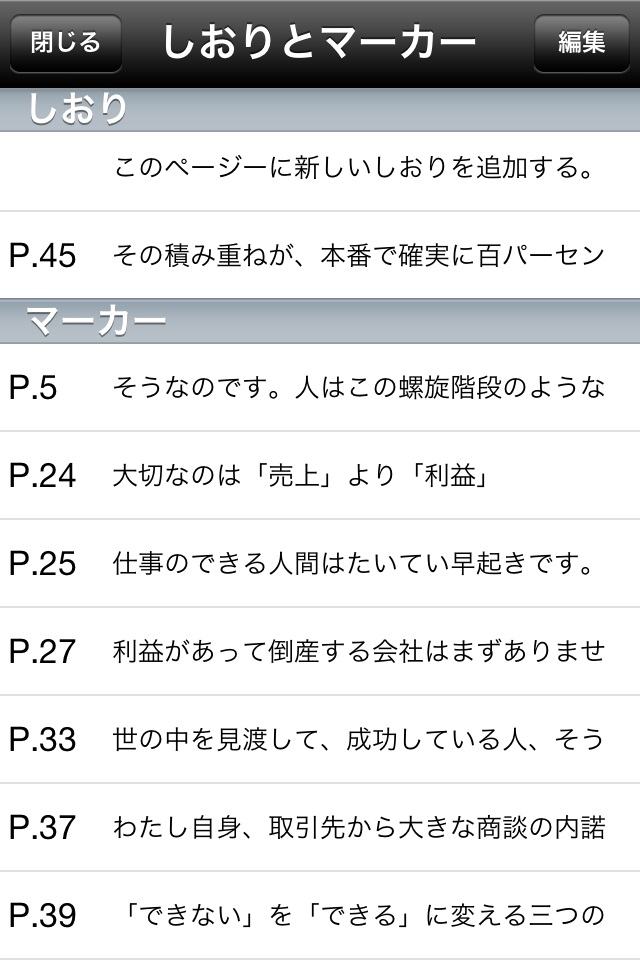This screenshot has width=640, height=960.
Task: Open the P.25 marker about 早起き
Action: click(320, 564)
